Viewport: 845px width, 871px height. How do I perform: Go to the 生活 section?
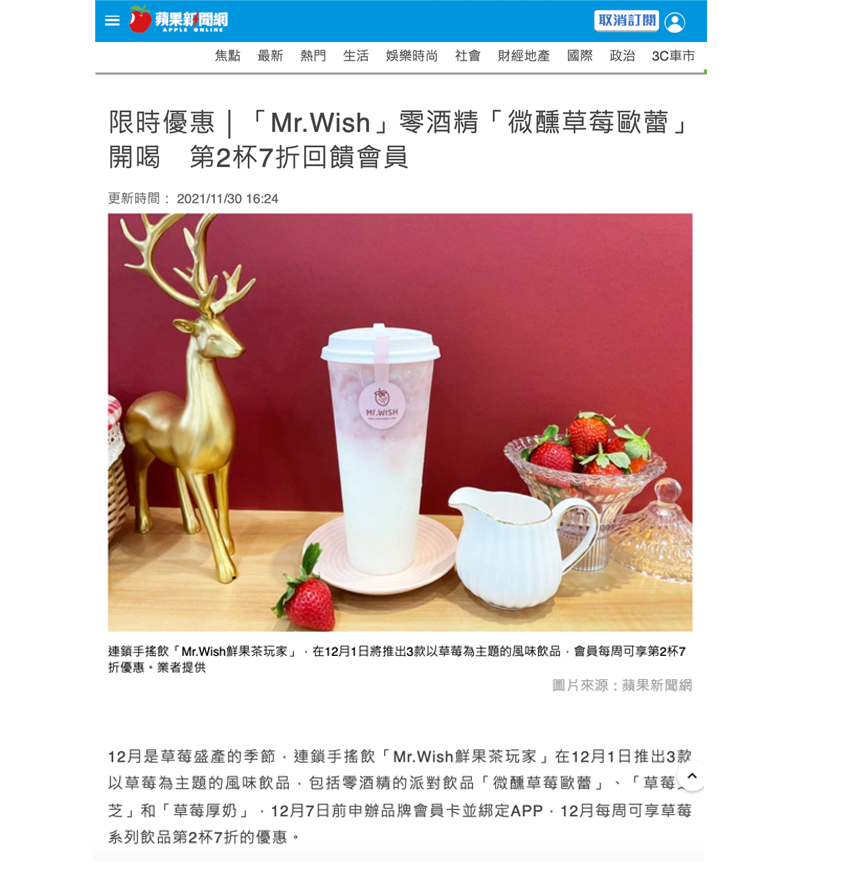356,56
